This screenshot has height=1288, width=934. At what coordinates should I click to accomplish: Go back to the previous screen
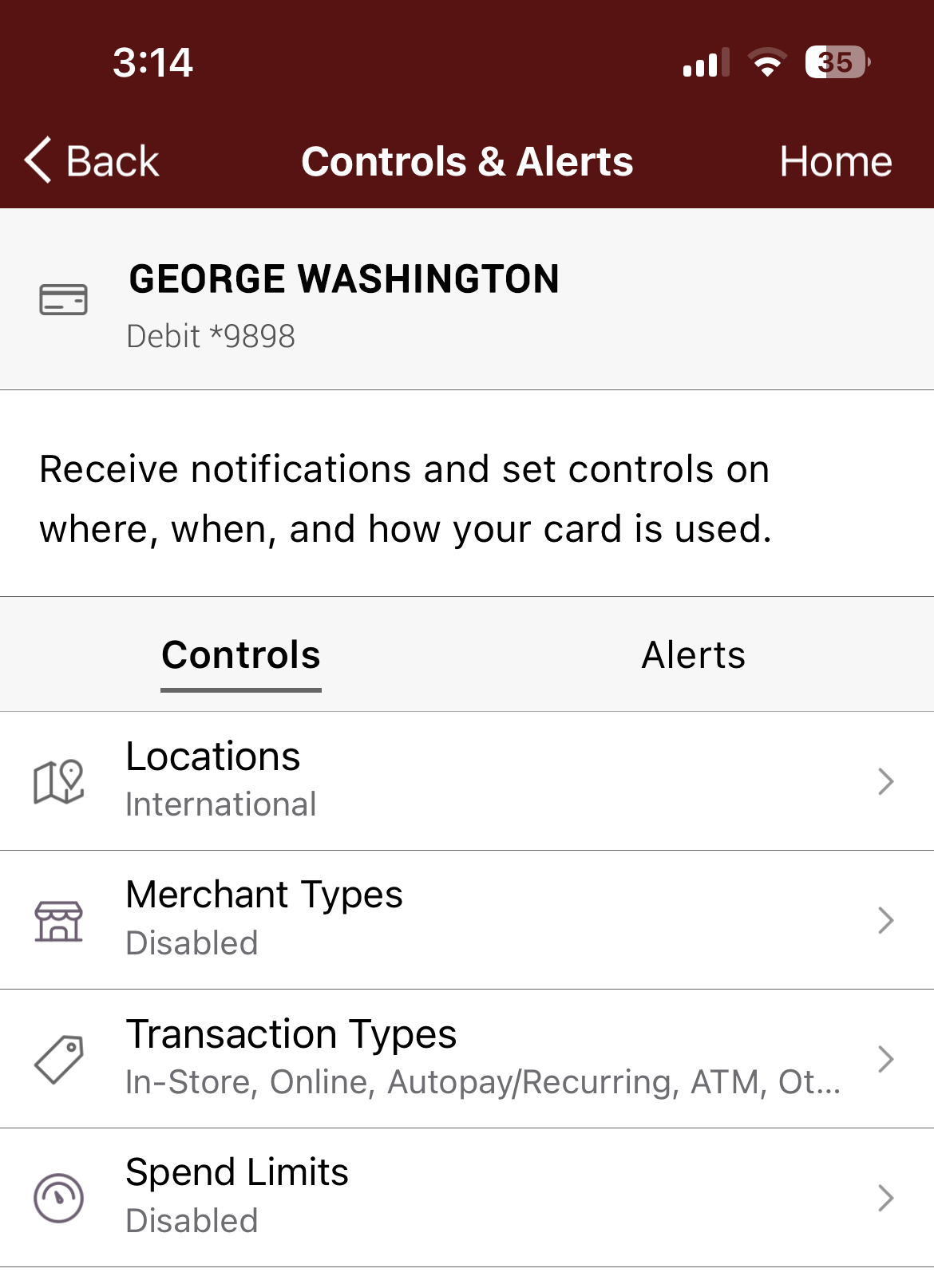click(x=92, y=161)
